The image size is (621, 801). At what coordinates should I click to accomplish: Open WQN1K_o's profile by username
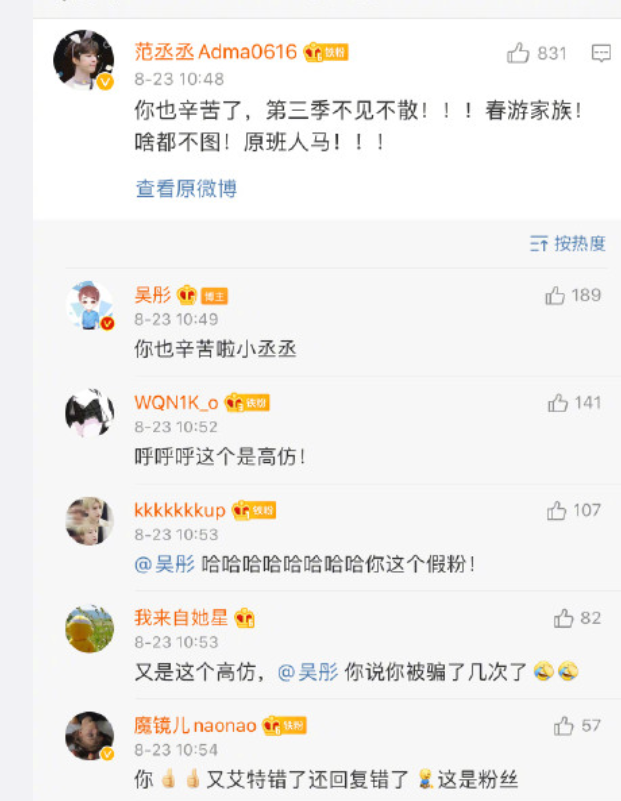(176, 402)
